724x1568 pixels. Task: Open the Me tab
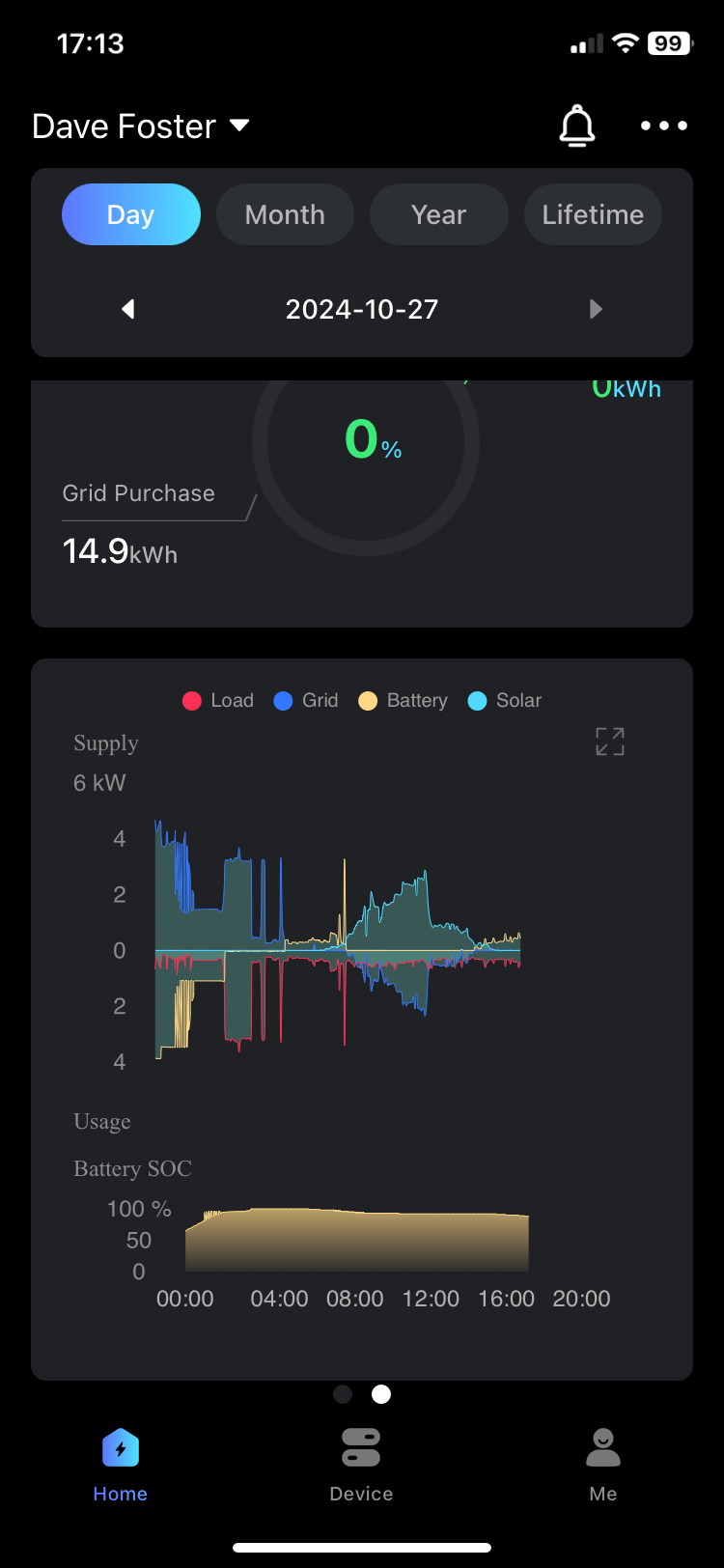(603, 1465)
